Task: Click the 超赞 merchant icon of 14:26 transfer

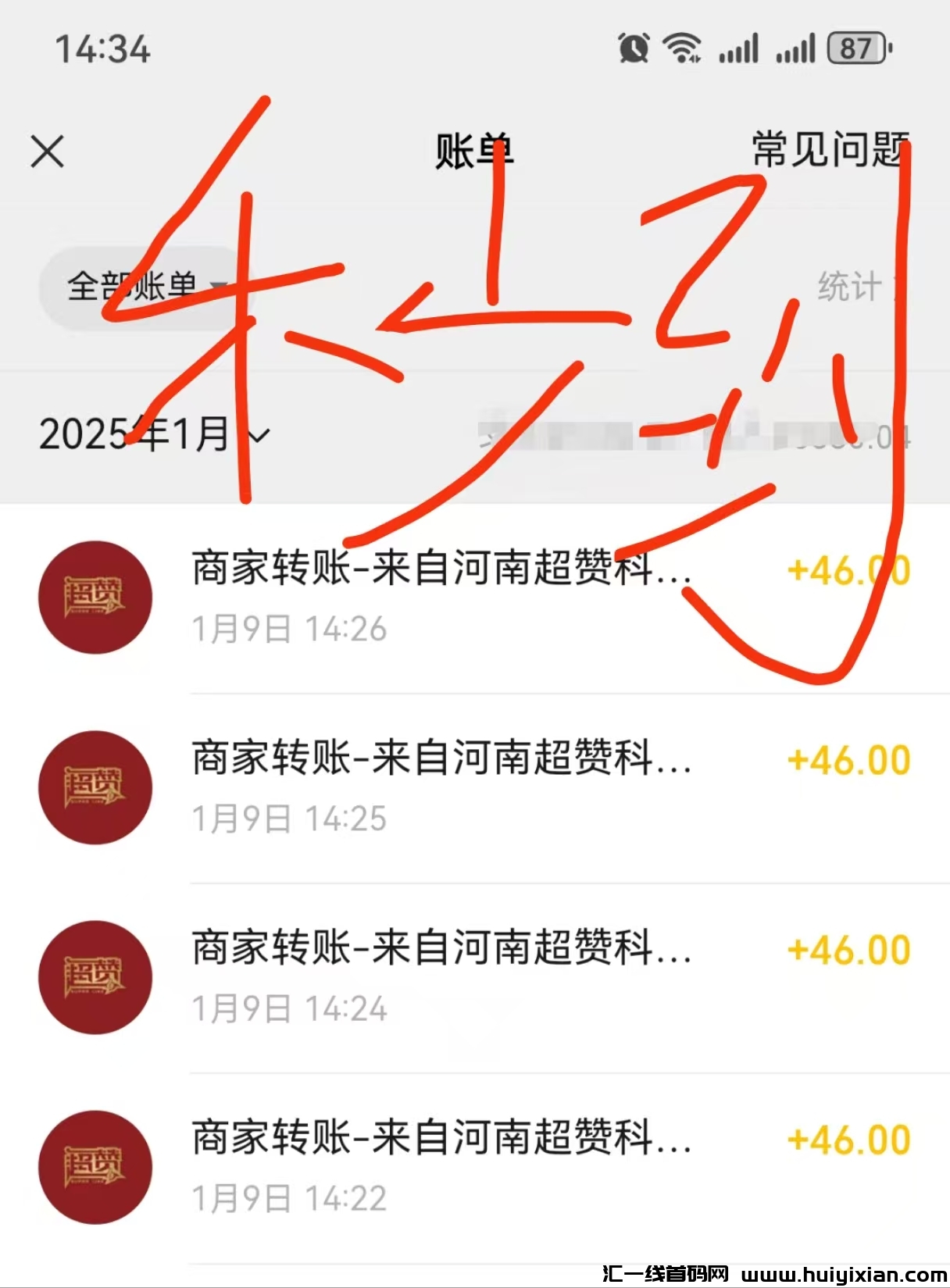Action: [94, 598]
